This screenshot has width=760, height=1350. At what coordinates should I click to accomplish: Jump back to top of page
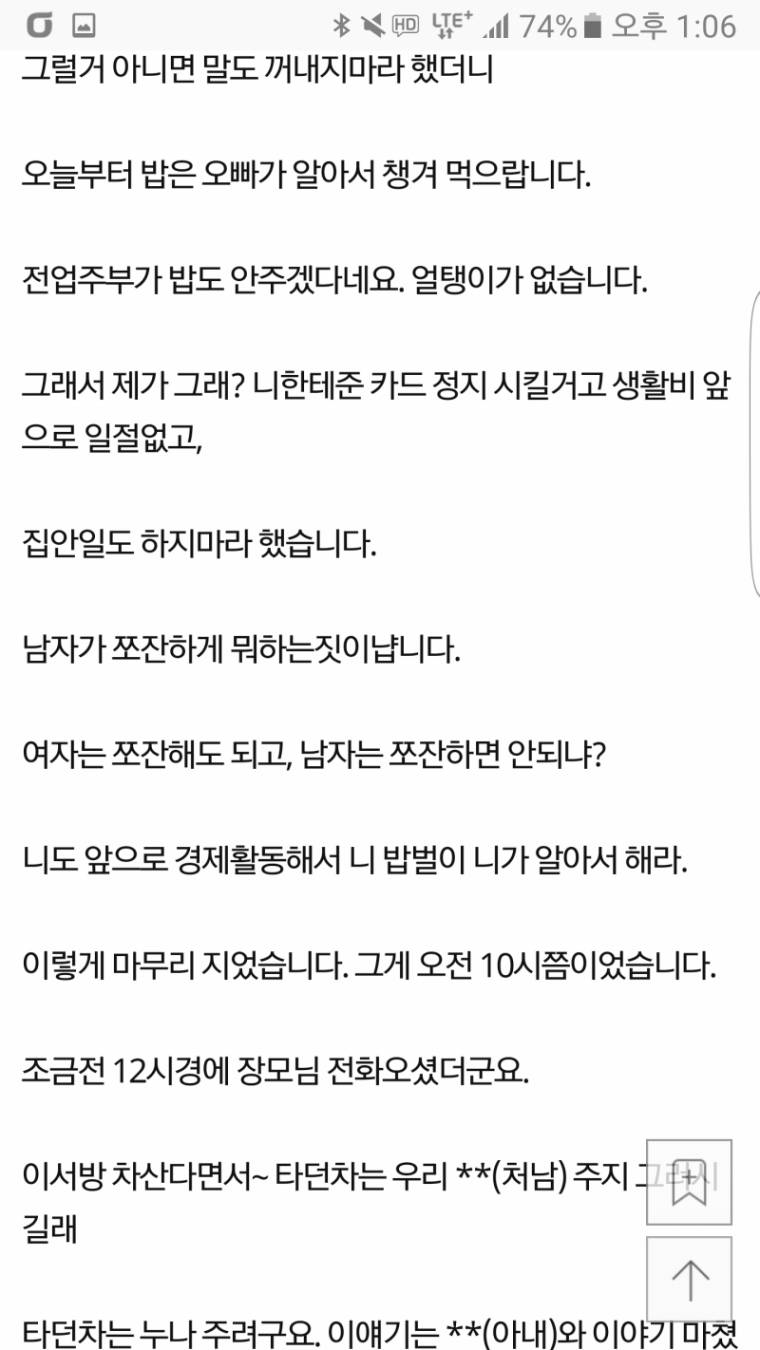point(689,1279)
